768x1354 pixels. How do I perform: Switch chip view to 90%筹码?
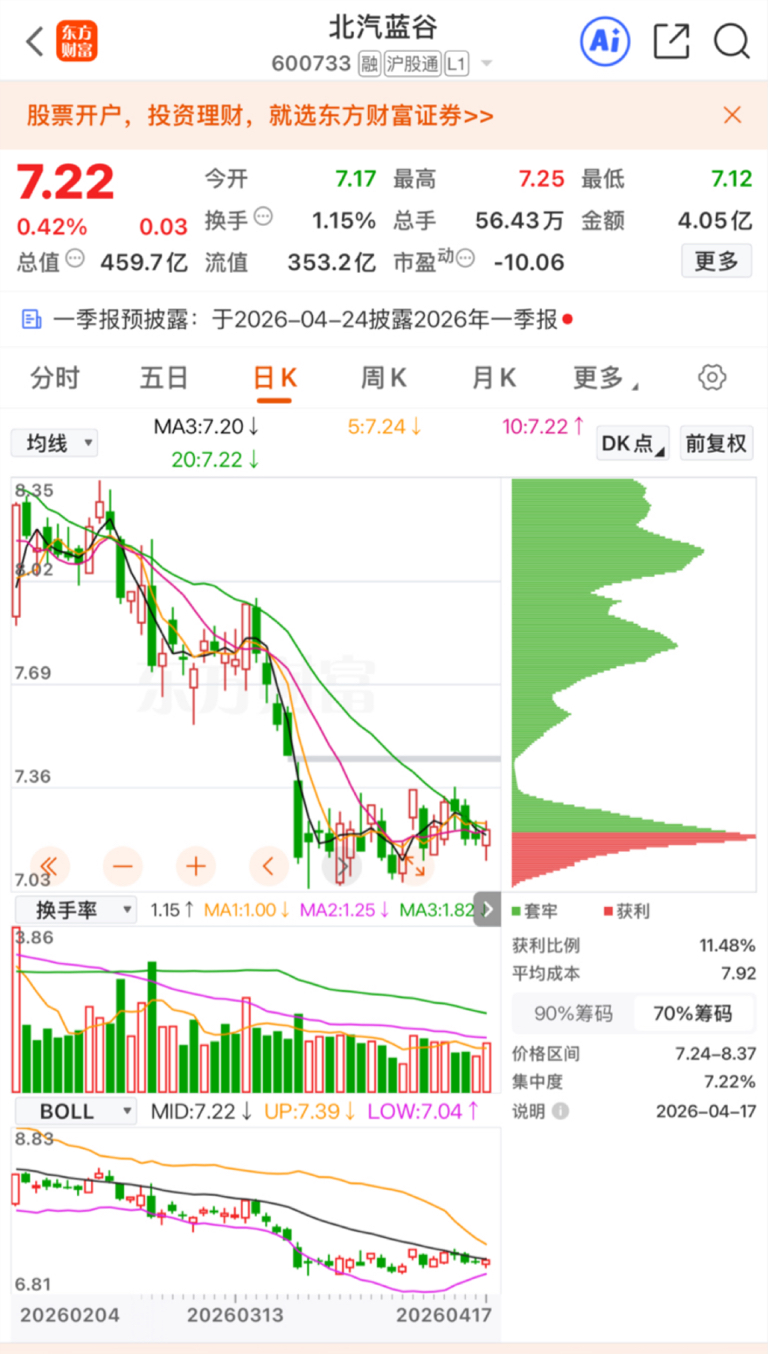[573, 1013]
